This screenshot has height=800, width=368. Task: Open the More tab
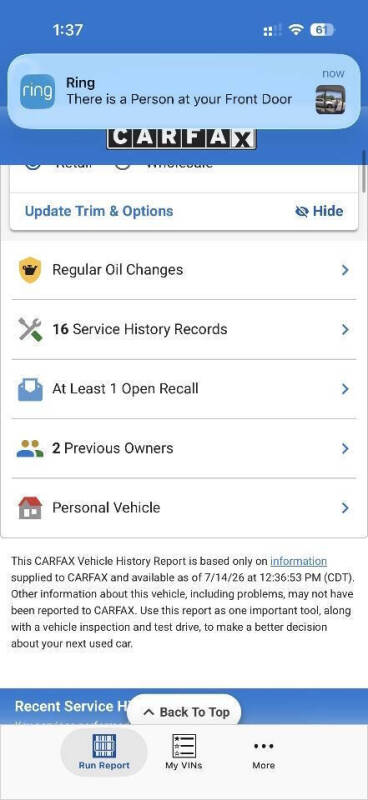pos(263,754)
